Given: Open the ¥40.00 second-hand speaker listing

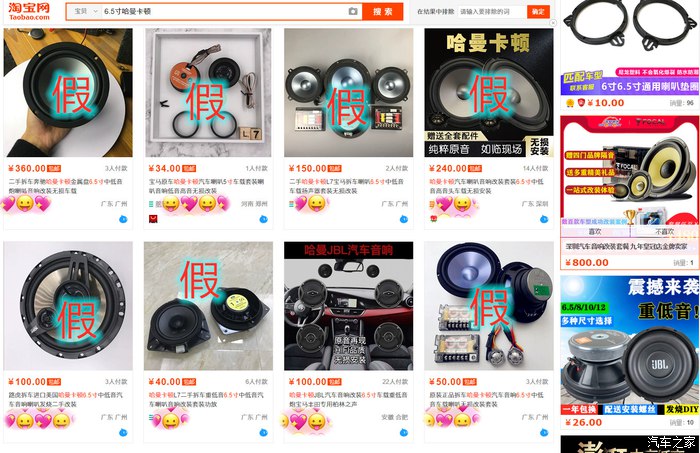Looking at the screenshot, I should 207,305.
